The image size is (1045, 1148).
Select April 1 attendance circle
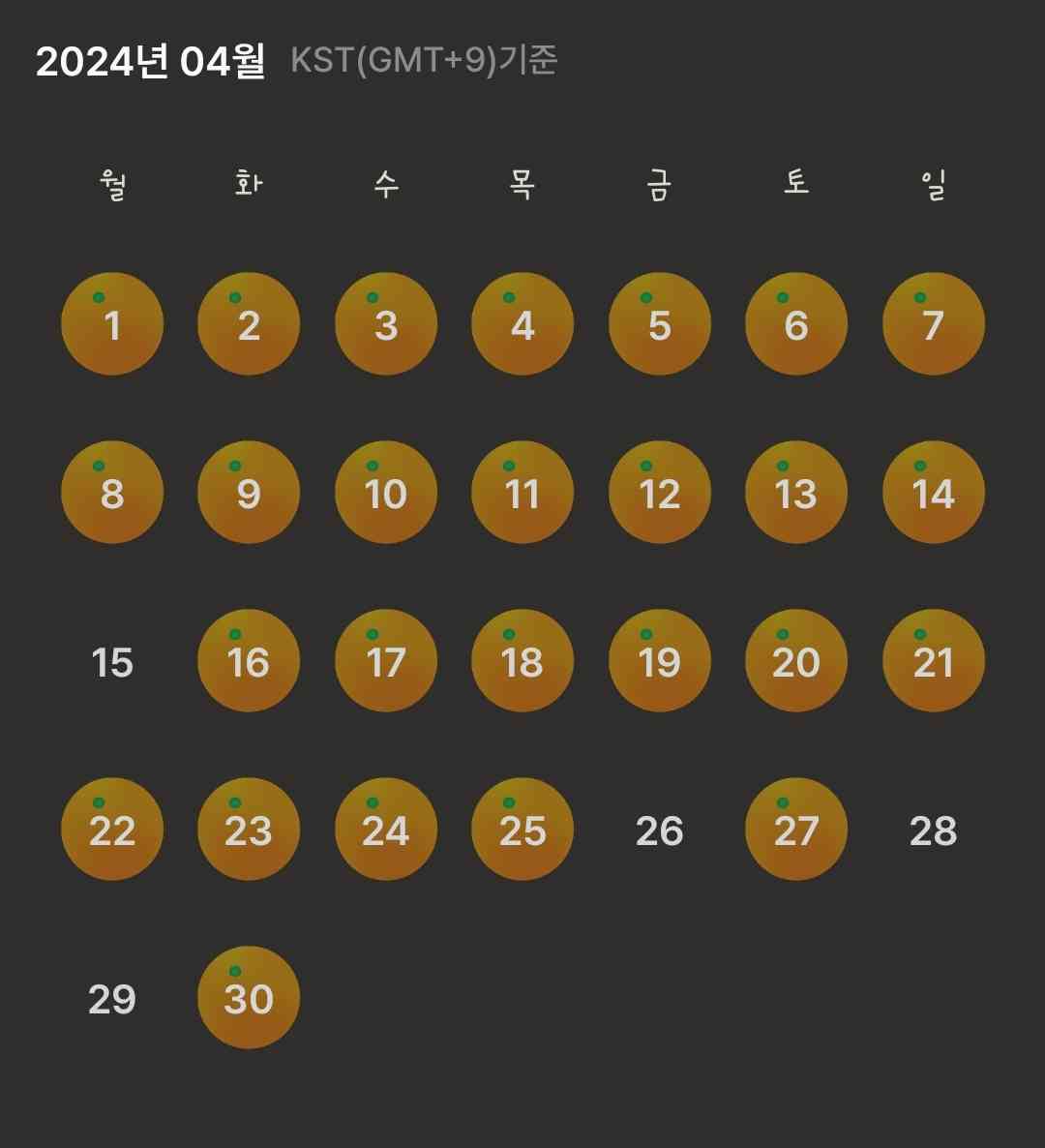pos(111,324)
